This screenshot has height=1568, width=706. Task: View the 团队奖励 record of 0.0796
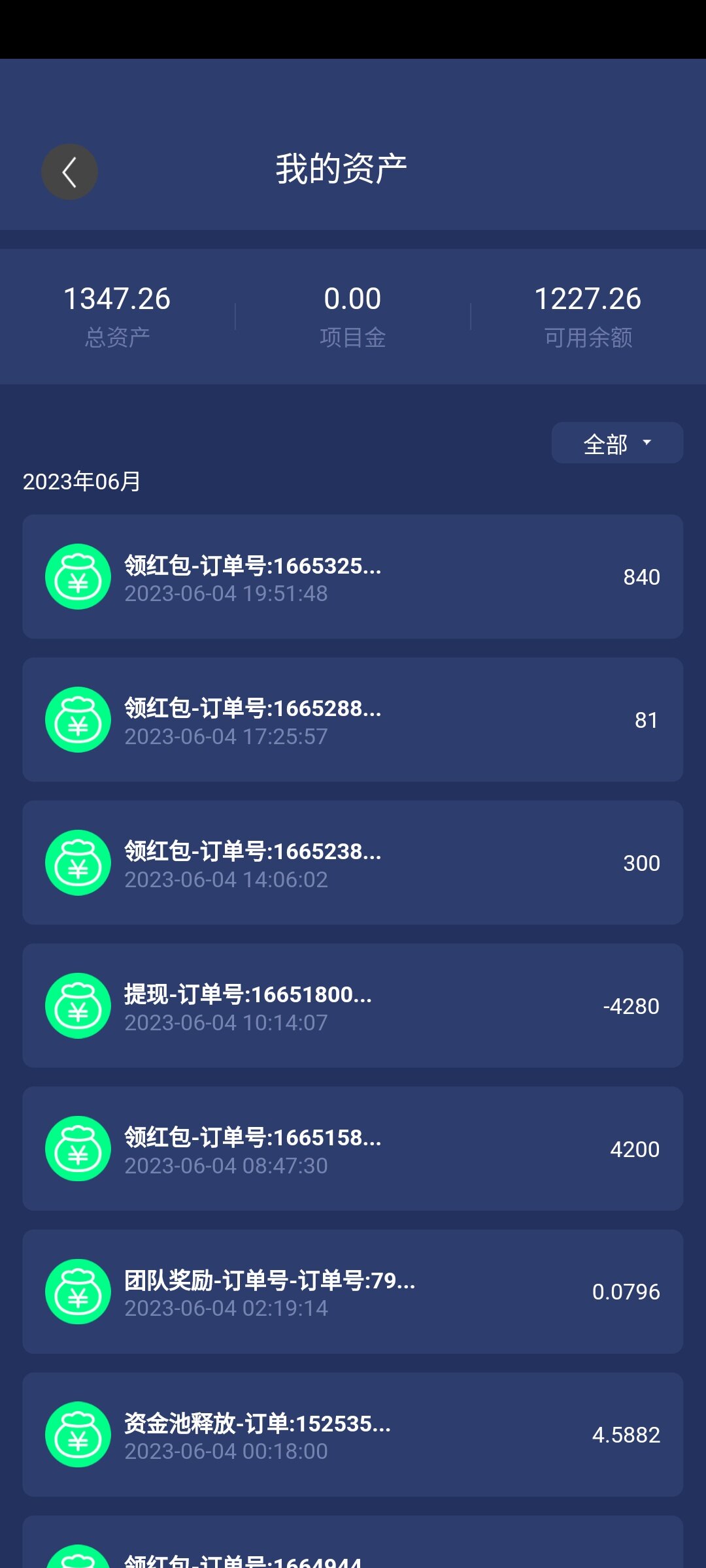pos(353,1292)
